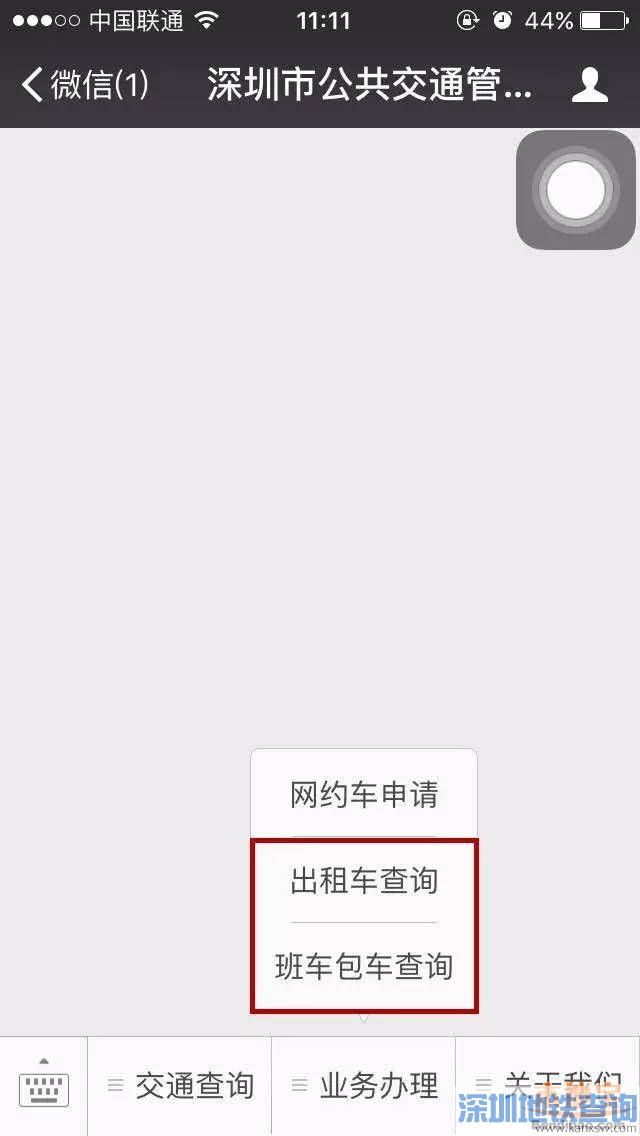
Task: Expand the 交通查询 menu
Action: click(181, 1085)
